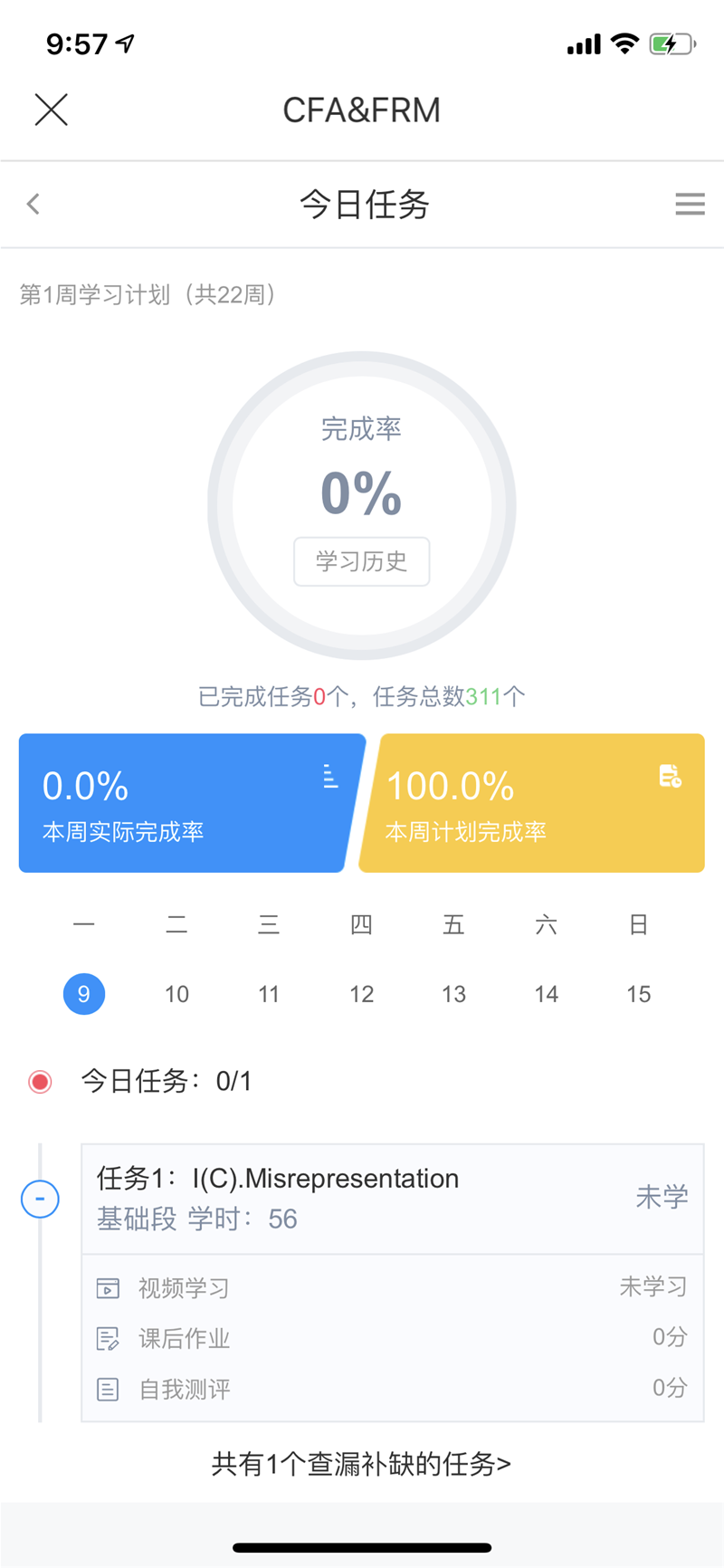
Task: Open the hamburger menu
Action: coord(690,204)
